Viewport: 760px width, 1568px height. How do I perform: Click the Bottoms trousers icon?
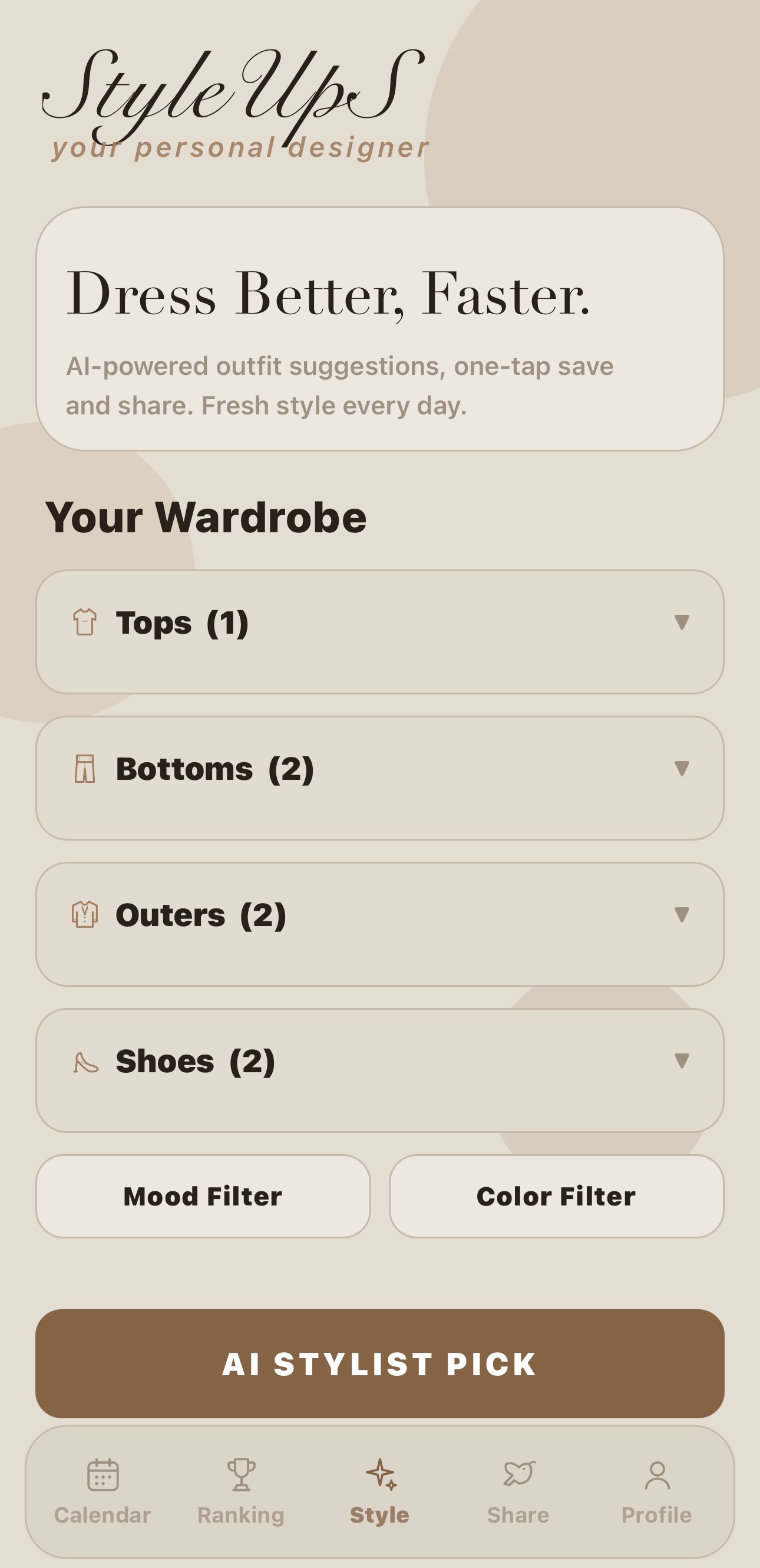point(86,768)
